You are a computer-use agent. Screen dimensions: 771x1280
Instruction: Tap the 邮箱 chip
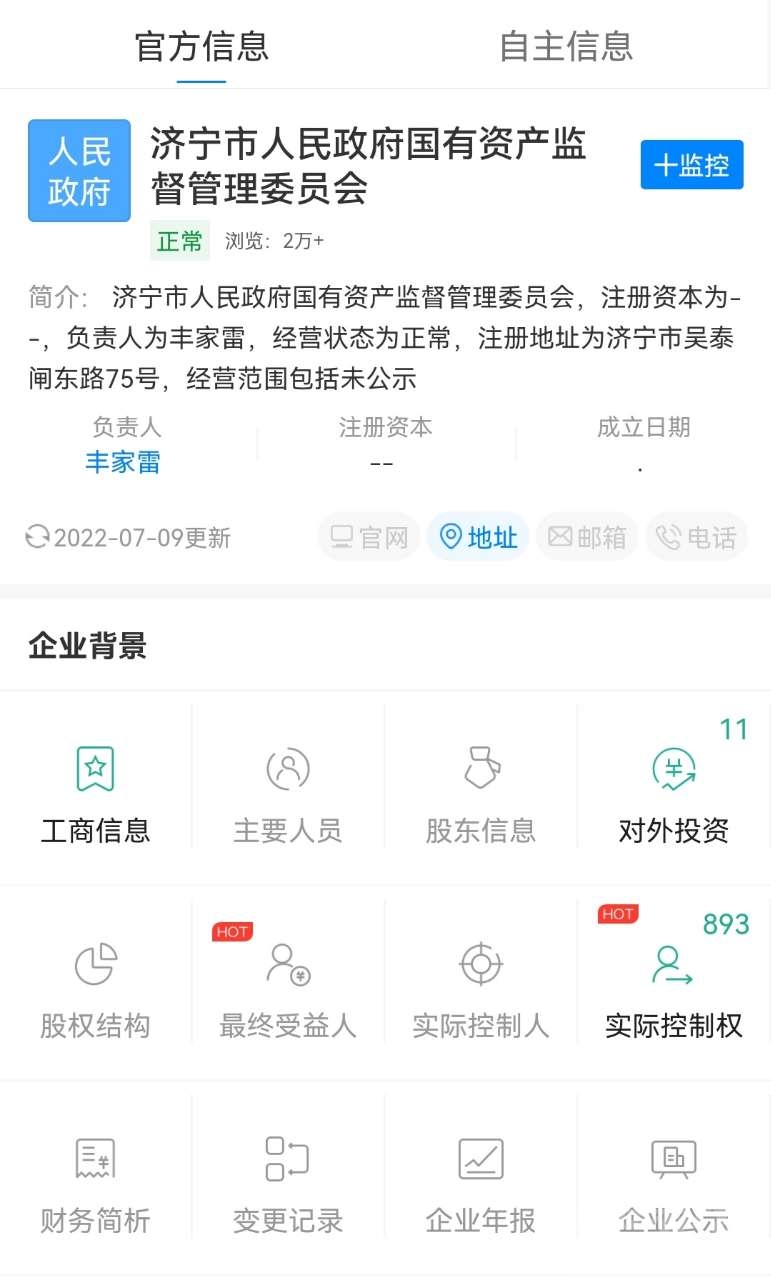coord(587,537)
